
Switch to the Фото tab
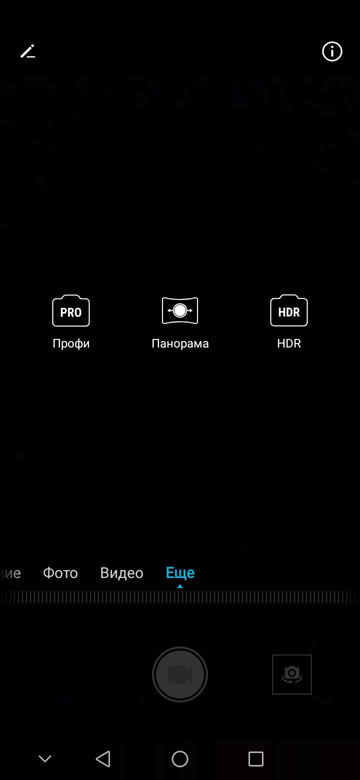click(60, 573)
